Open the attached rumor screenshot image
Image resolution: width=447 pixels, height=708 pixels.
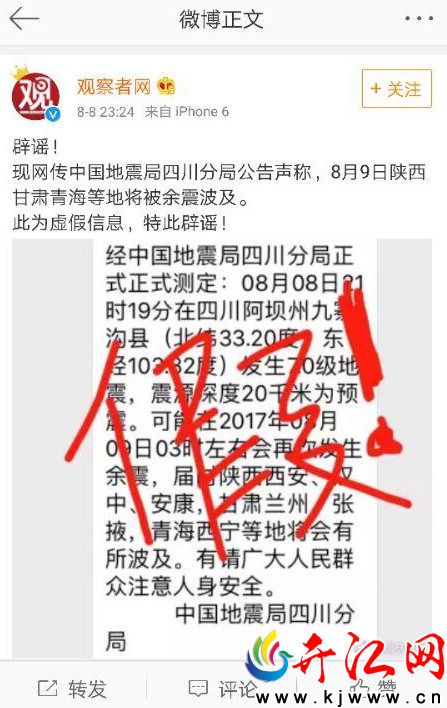tap(222, 448)
